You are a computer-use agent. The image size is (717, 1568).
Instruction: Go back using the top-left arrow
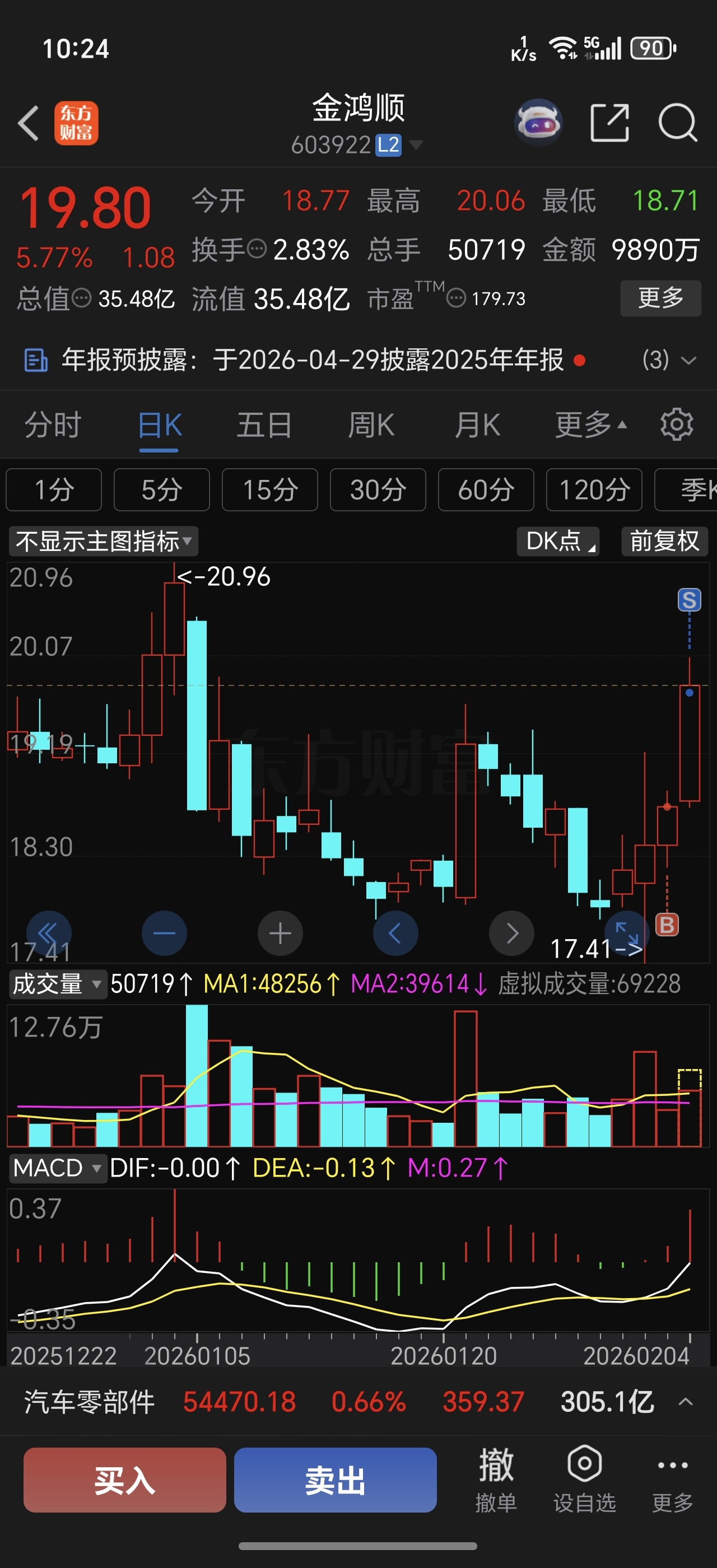point(28,123)
